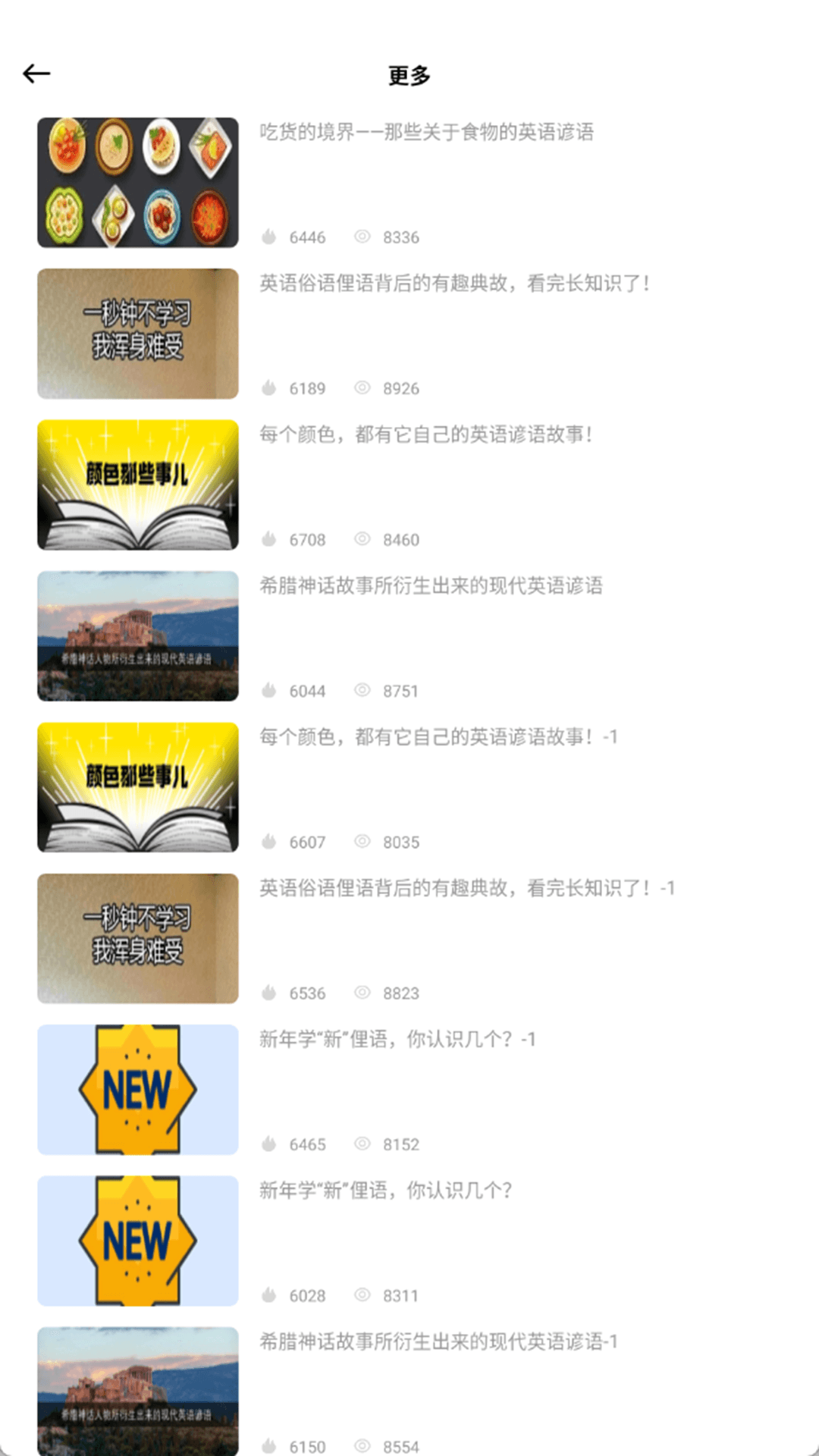Click the flame icon showing 6189 likes
This screenshot has width=819, height=1456.
270,388
